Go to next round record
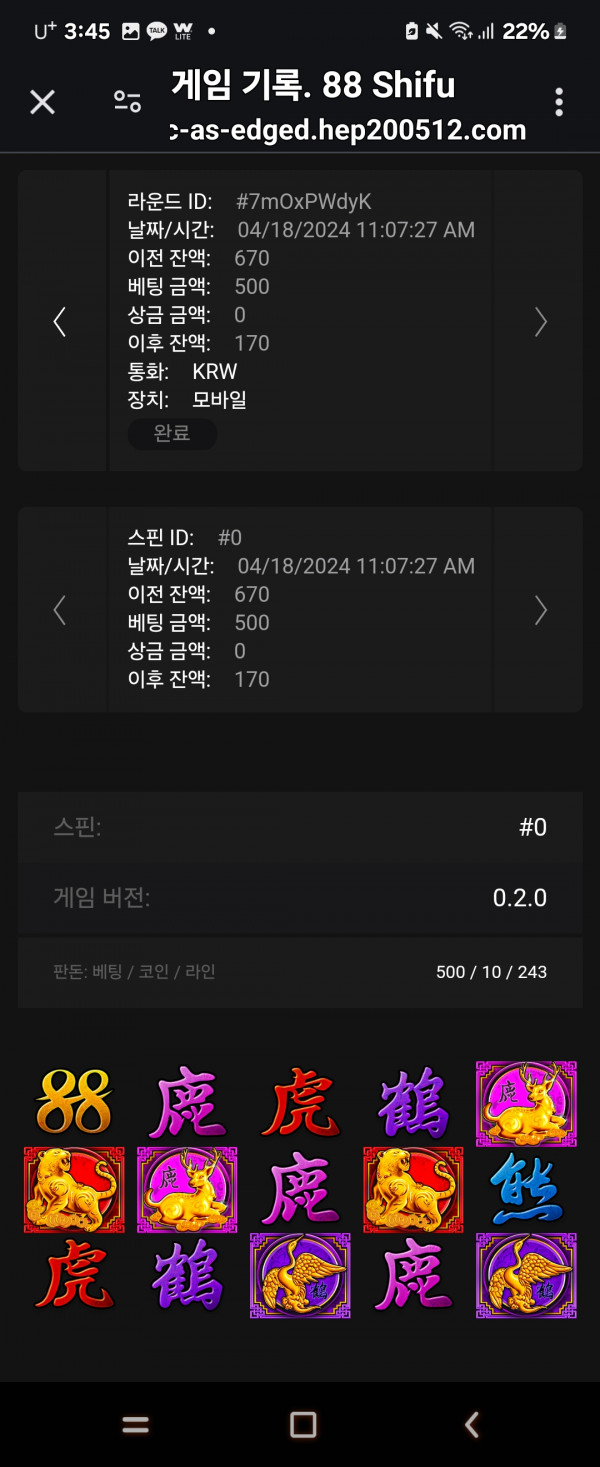The width and height of the screenshot is (600, 1467). (x=540, y=321)
